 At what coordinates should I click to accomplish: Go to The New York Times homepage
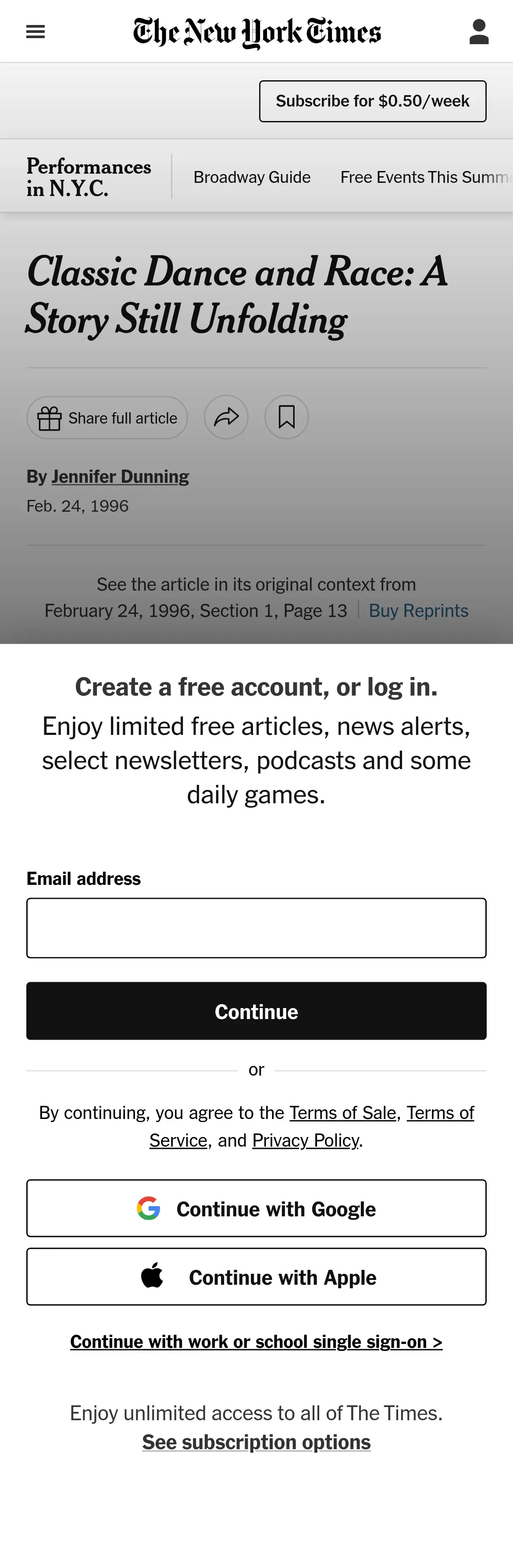click(x=257, y=32)
